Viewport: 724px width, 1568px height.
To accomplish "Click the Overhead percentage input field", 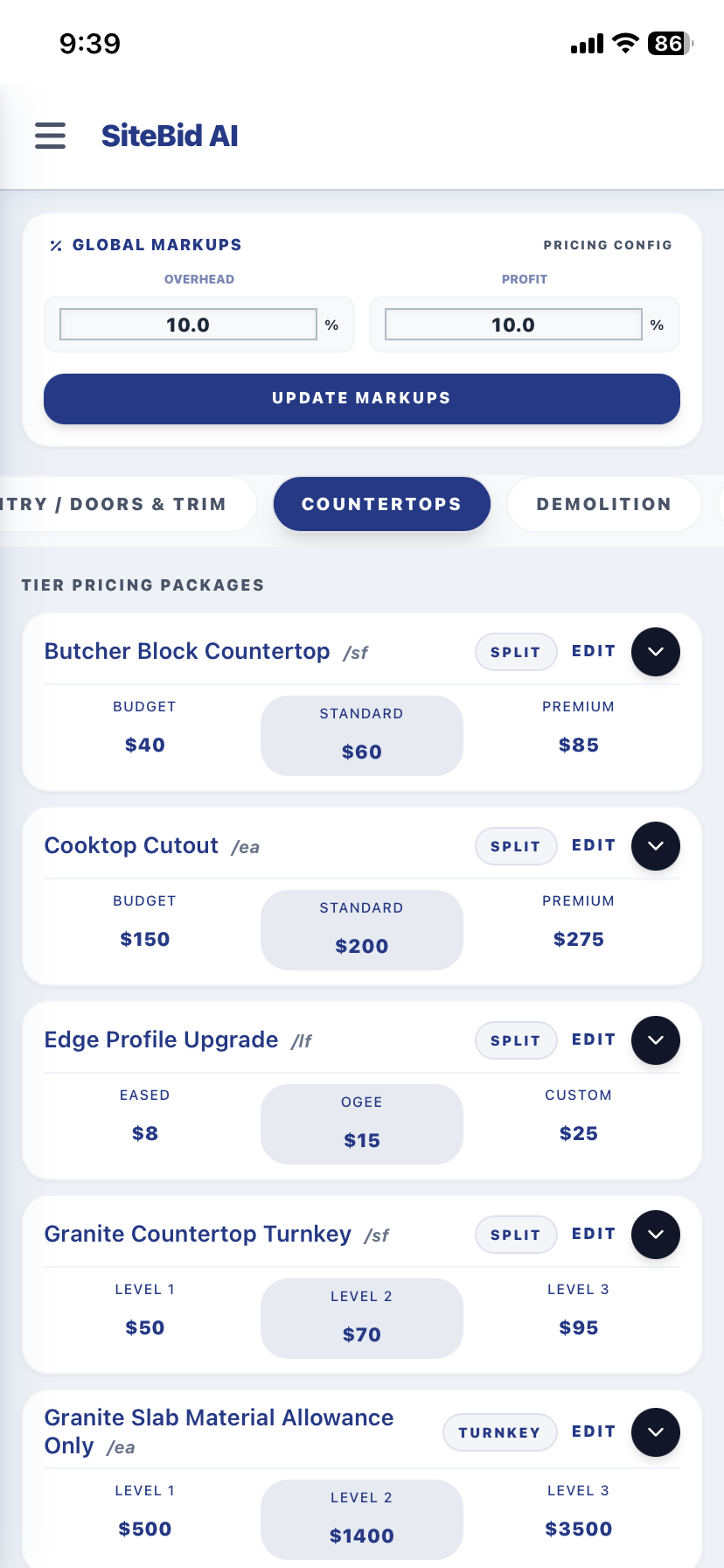I will point(187,324).
